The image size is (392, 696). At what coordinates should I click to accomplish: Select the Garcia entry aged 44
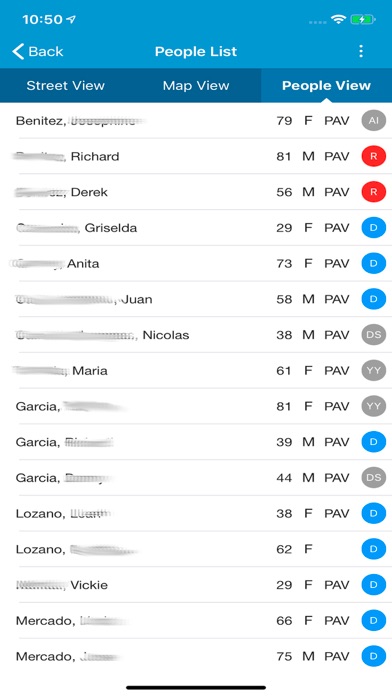tap(196, 478)
